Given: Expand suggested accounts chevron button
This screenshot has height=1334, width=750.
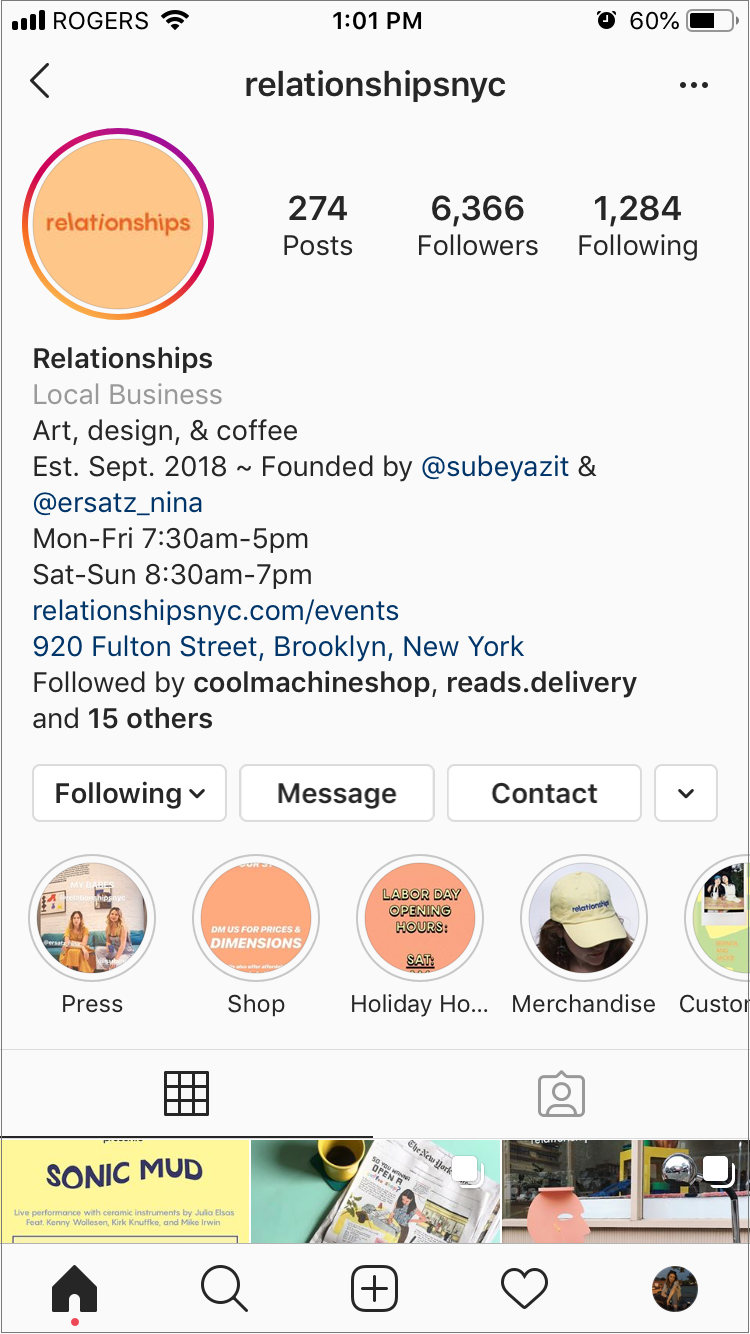Looking at the screenshot, I should pos(686,793).
